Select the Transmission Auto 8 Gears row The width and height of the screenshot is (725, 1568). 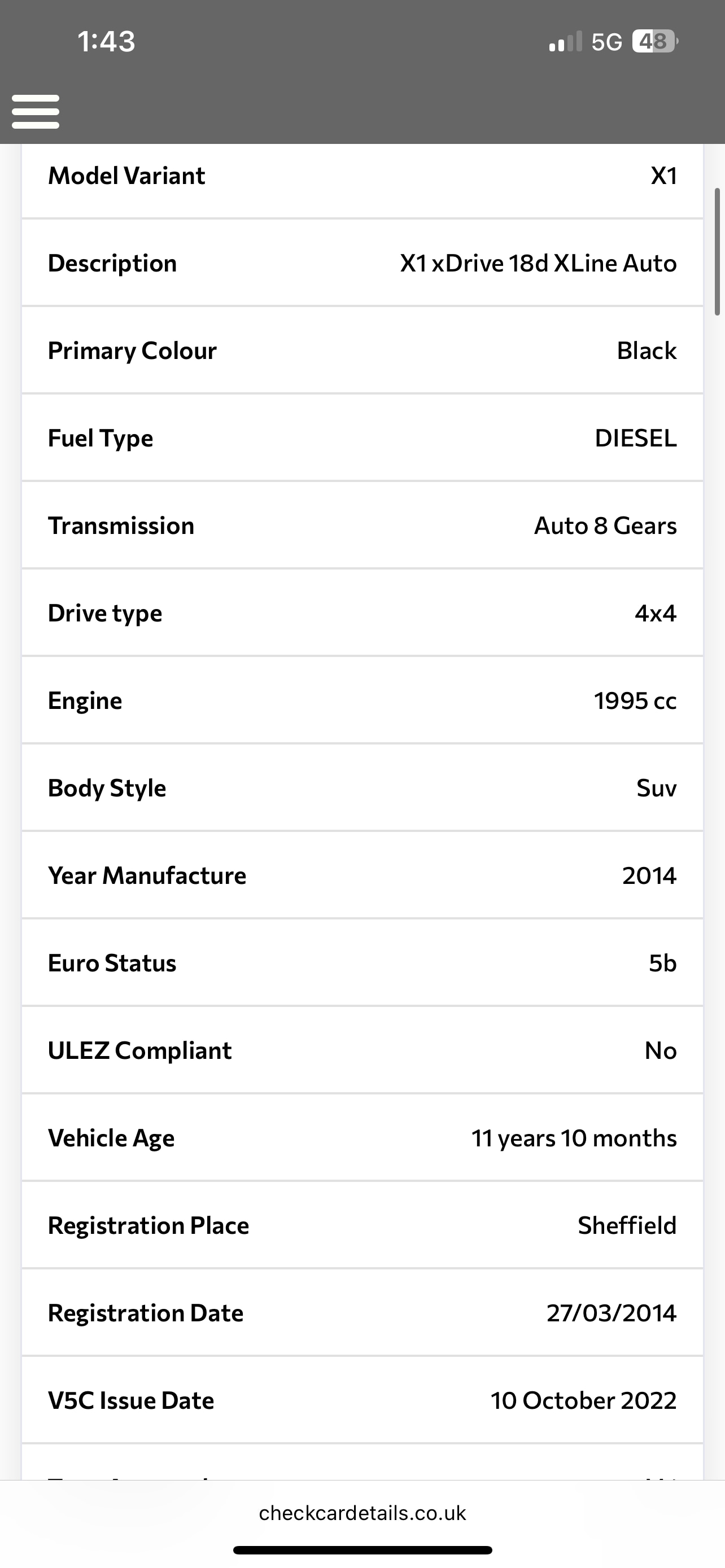(362, 525)
